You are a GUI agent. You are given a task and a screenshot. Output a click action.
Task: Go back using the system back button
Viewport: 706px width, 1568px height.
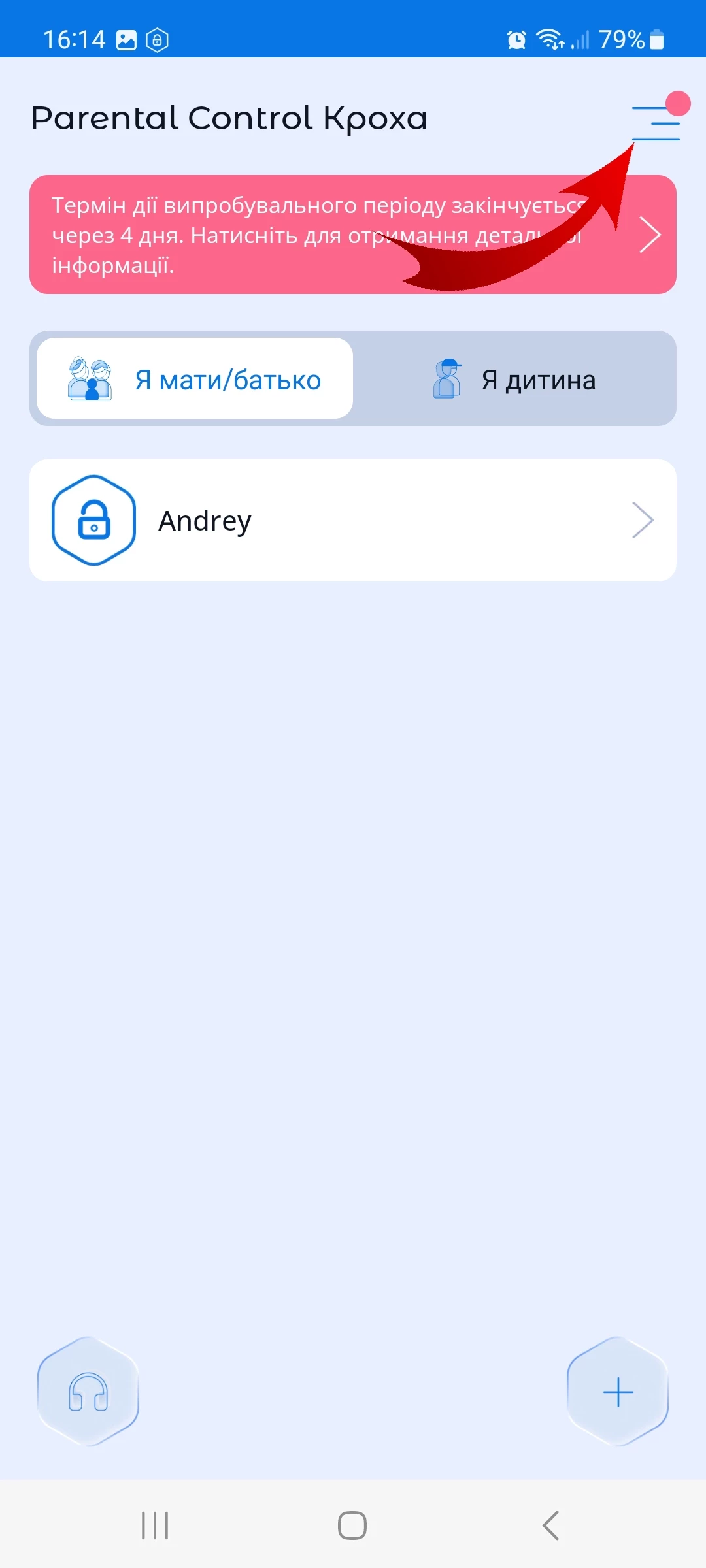coord(550,1526)
